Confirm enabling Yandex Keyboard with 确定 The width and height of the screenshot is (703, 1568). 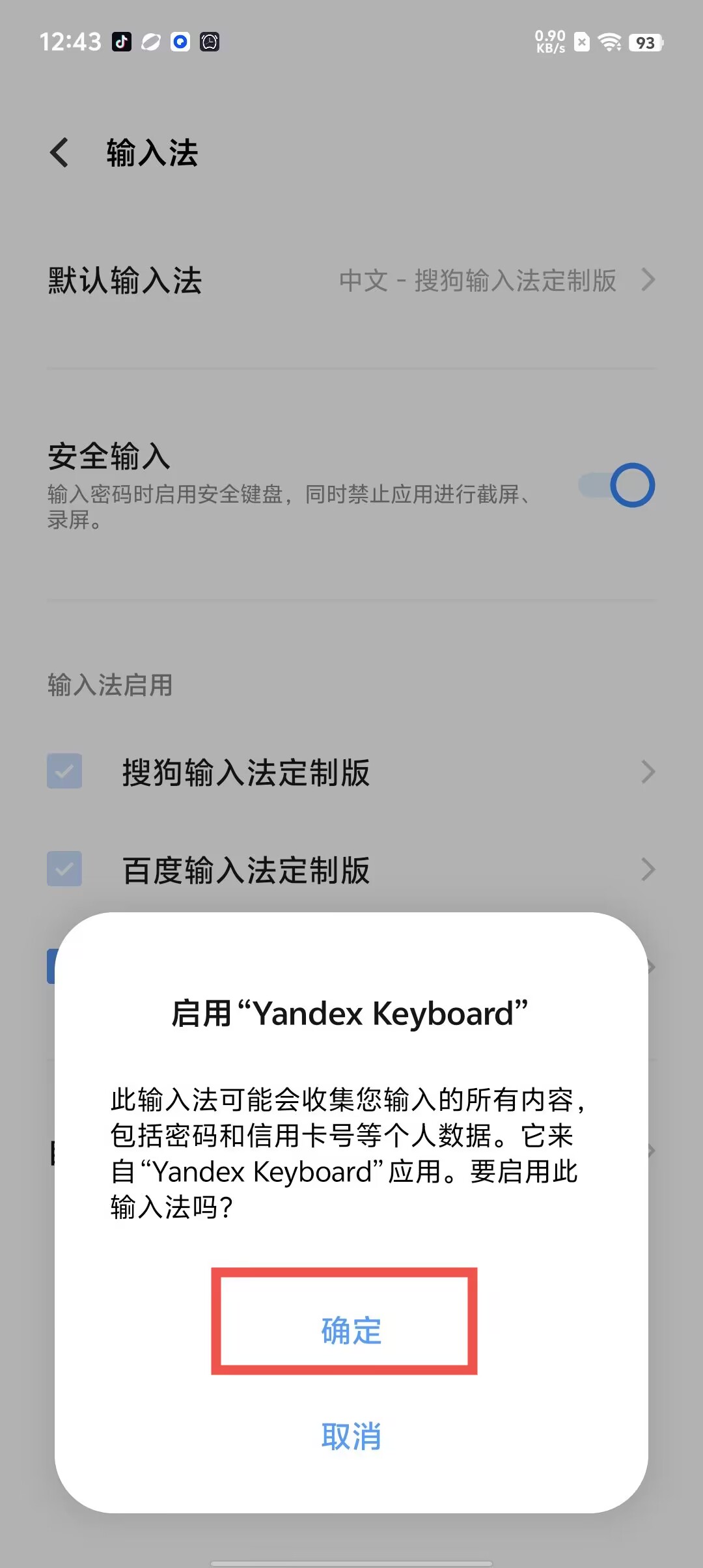tap(351, 1330)
